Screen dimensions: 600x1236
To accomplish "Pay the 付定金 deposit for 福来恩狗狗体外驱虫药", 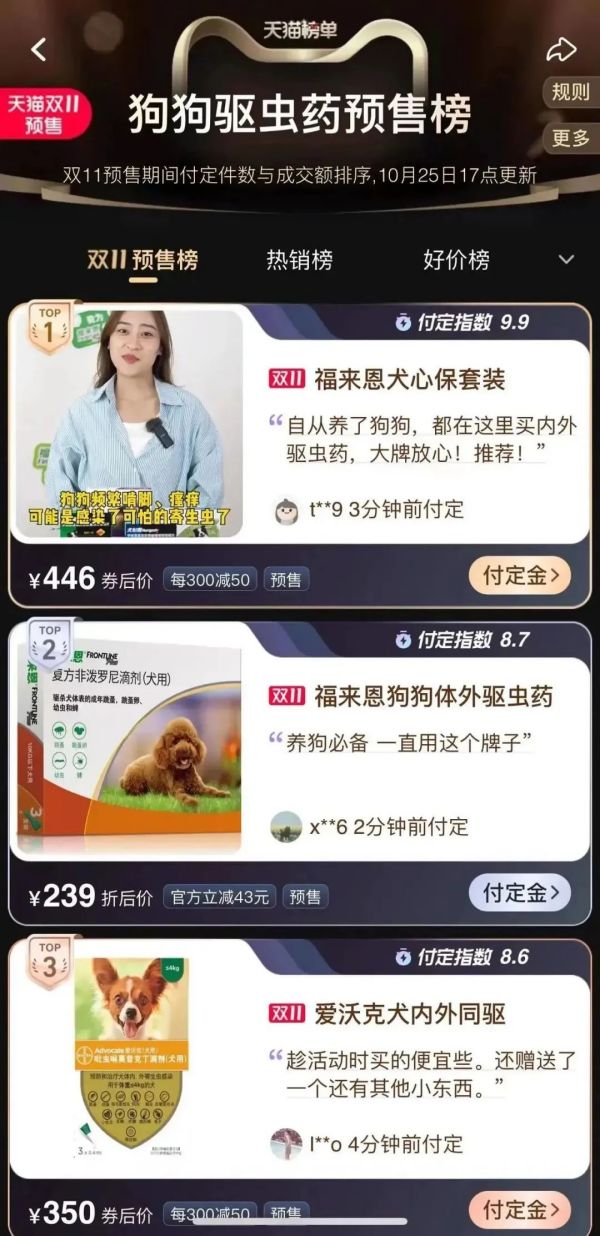I will tap(519, 893).
